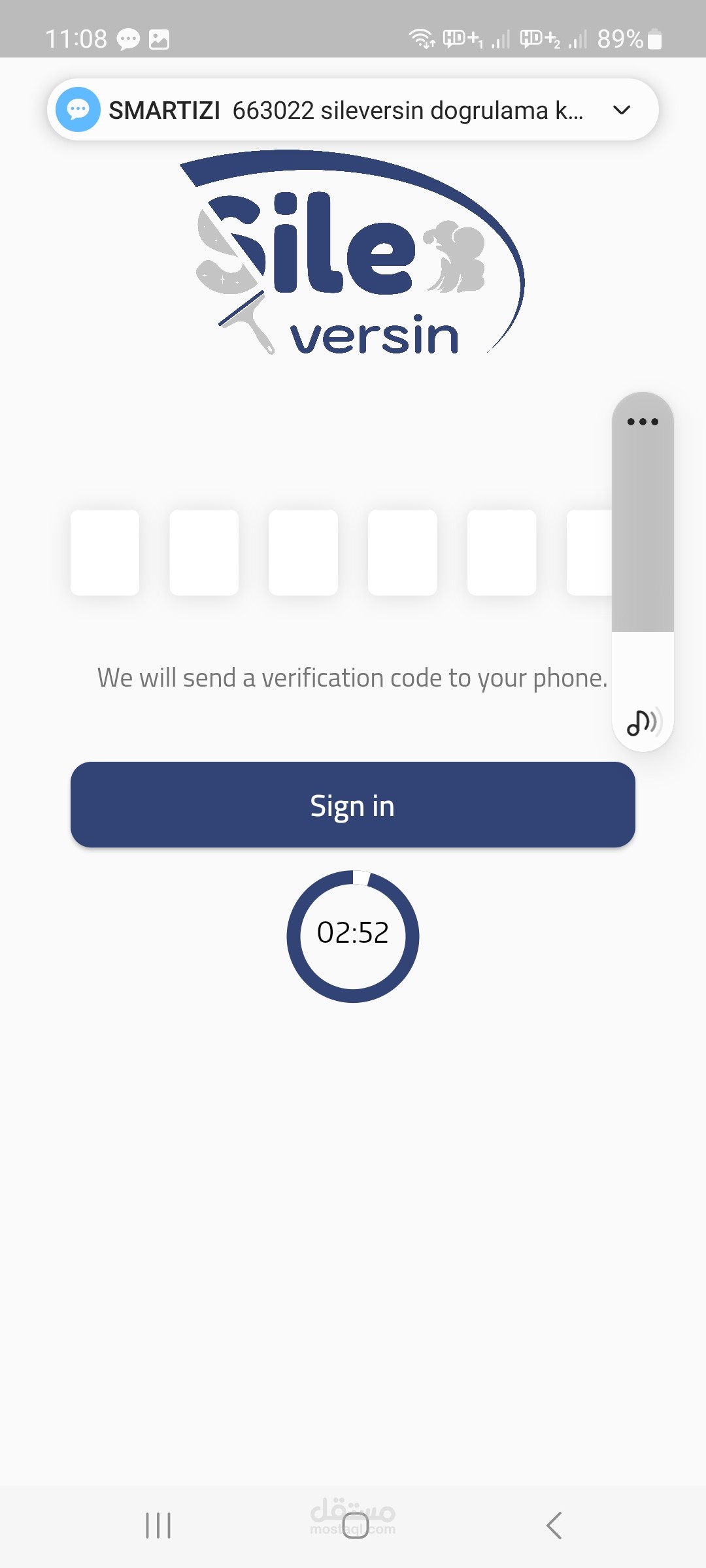Viewport: 706px width, 1568px height.
Task: Select the third verification code box
Action: 303,553
